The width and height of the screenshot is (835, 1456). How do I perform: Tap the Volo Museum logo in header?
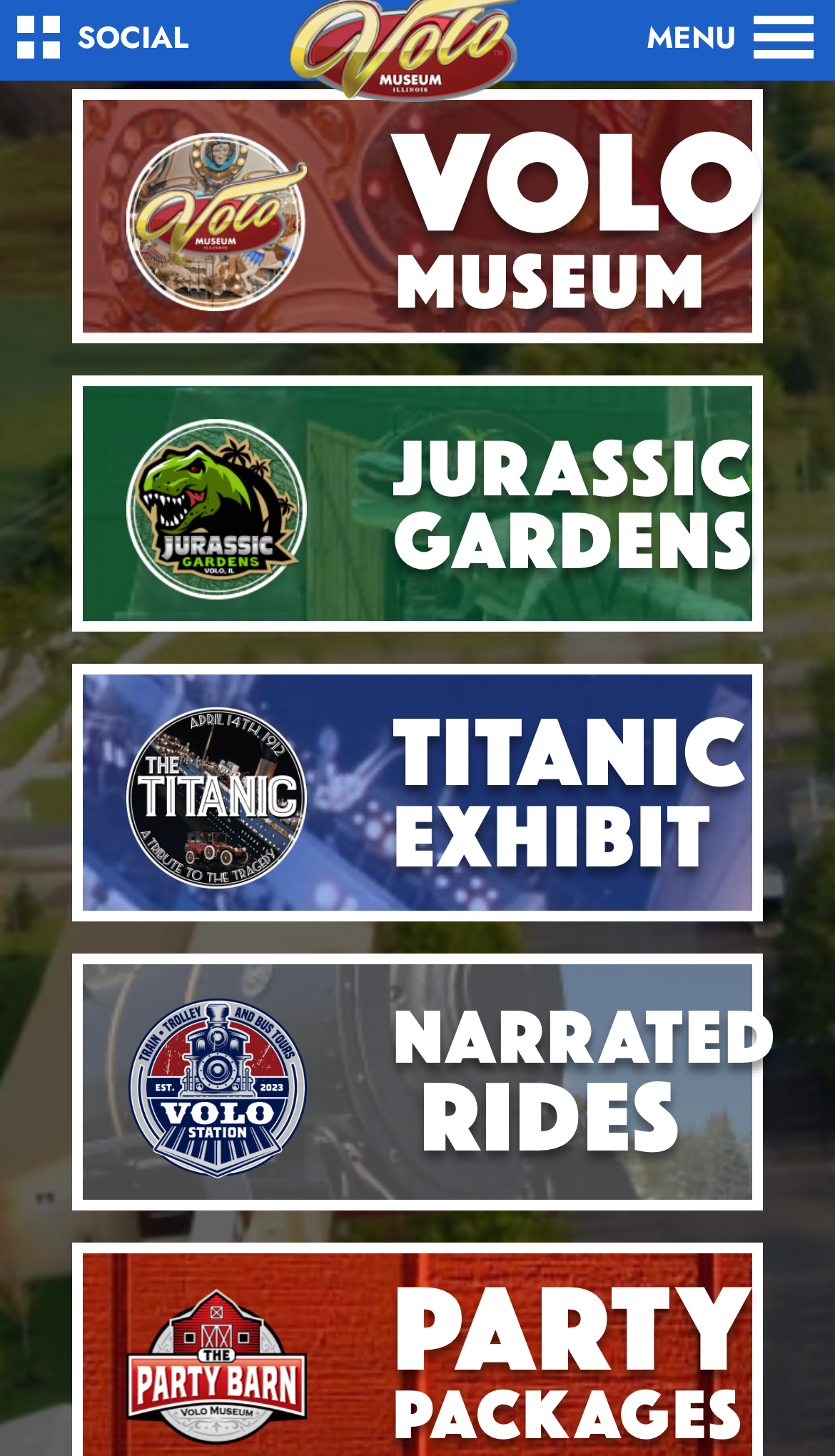coord(404,47)
